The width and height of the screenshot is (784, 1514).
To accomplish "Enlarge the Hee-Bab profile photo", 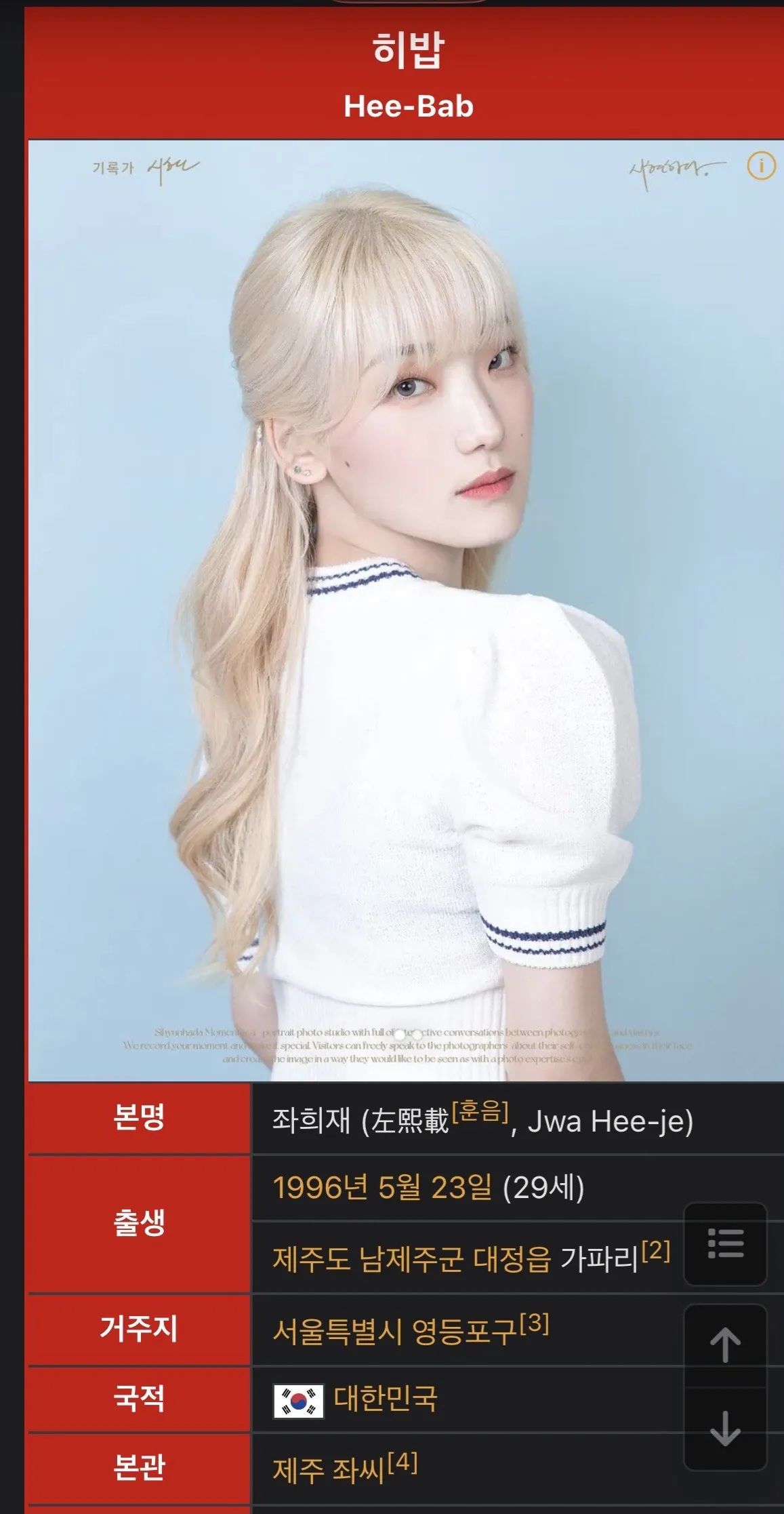I will [x=407, y=610].
